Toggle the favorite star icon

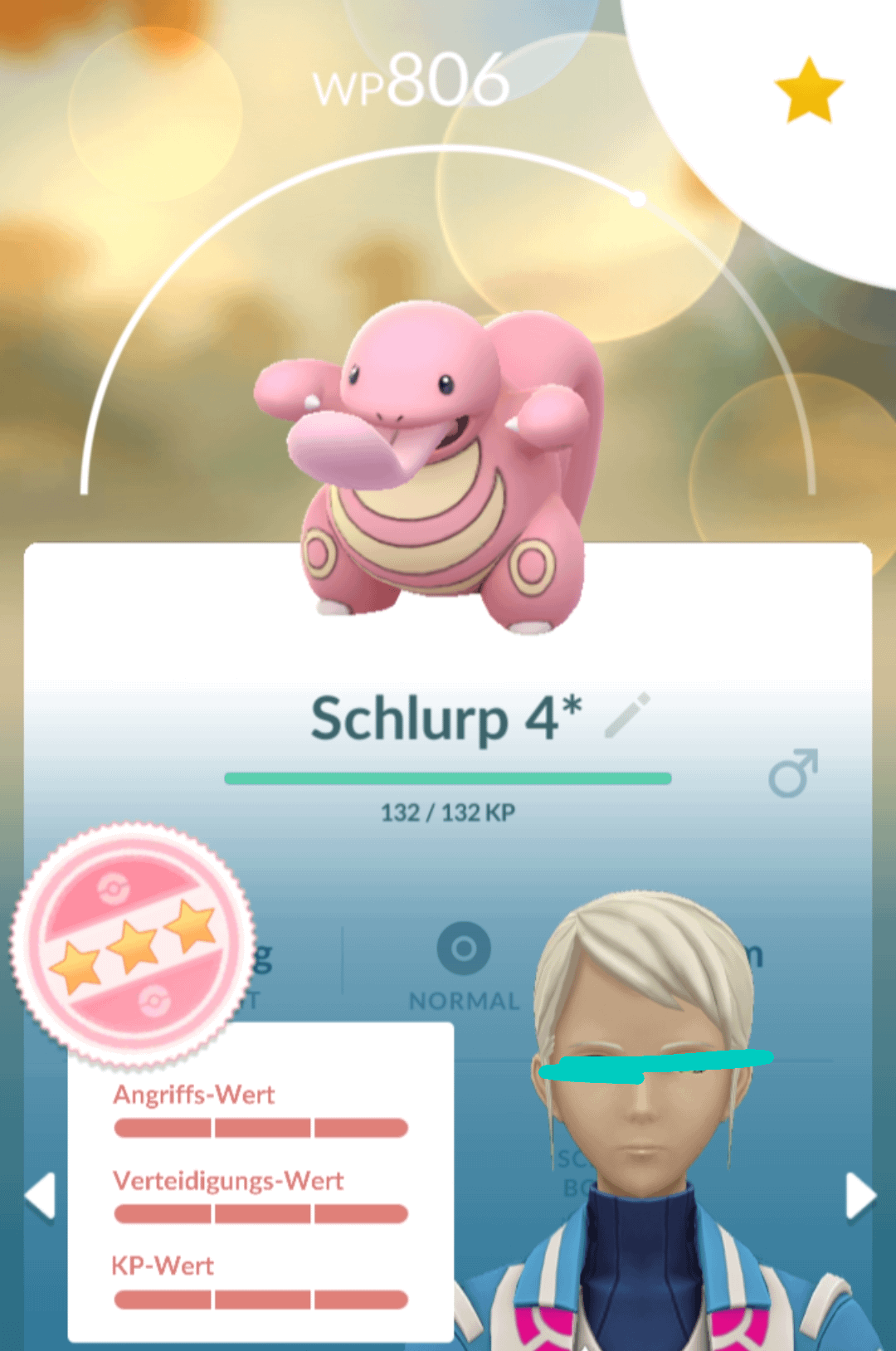808,90
